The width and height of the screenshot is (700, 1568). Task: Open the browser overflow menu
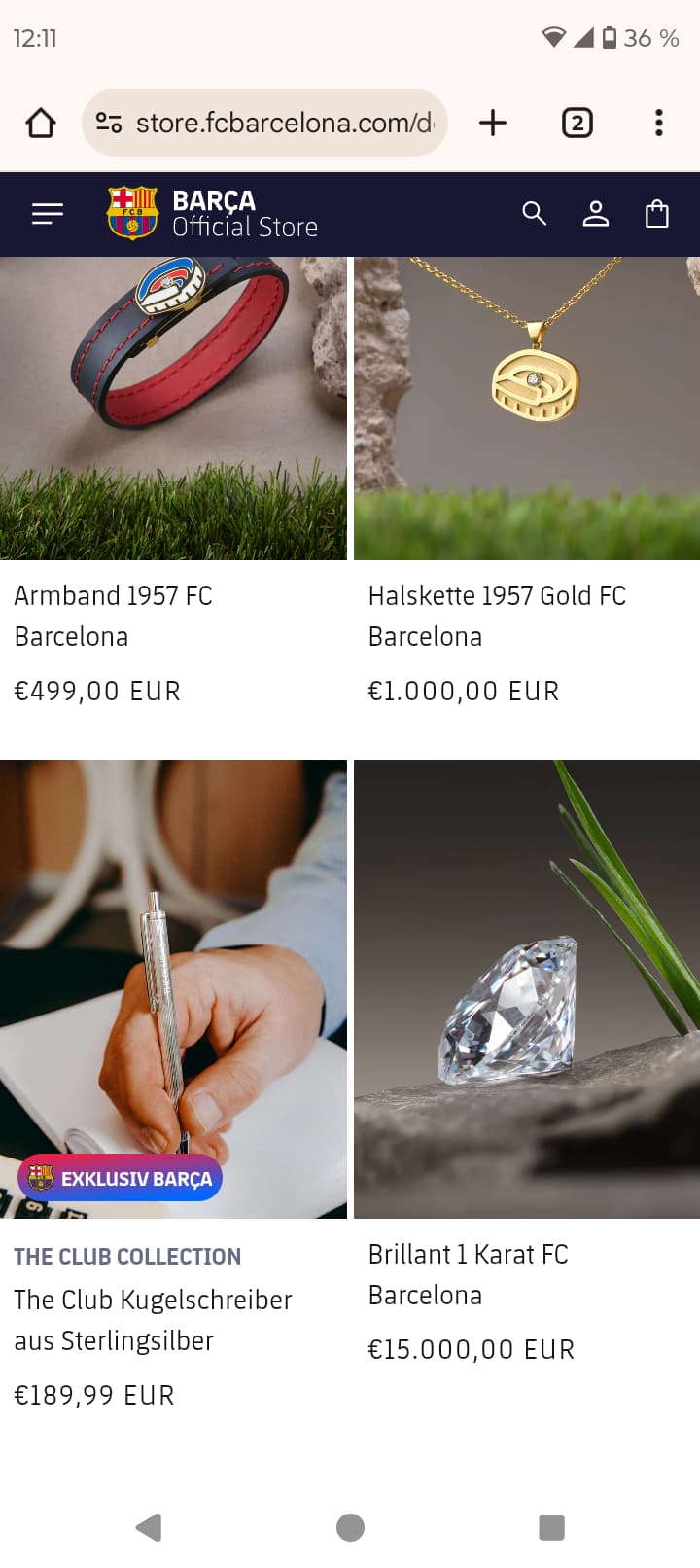tap(659, 123)
